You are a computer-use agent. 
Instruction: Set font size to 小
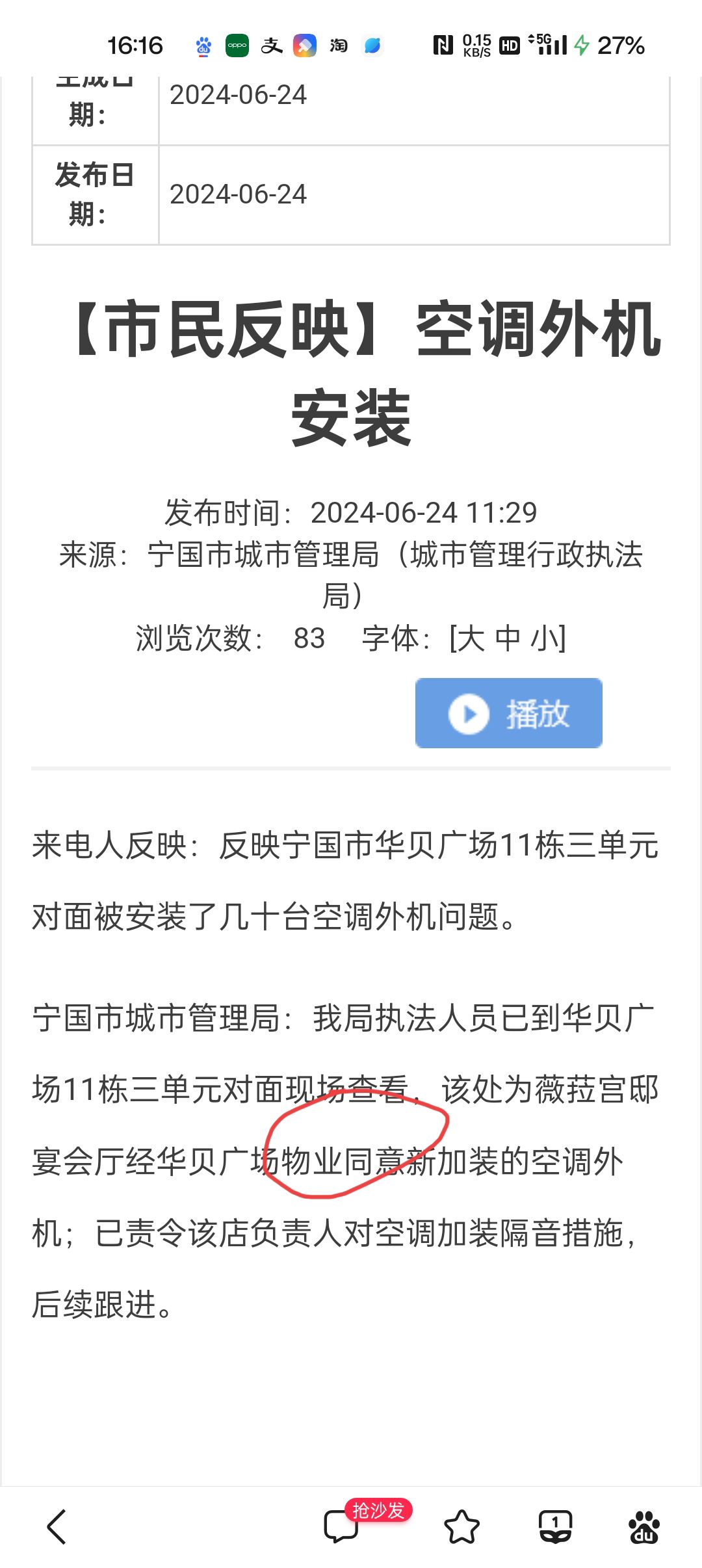(544, 638)
